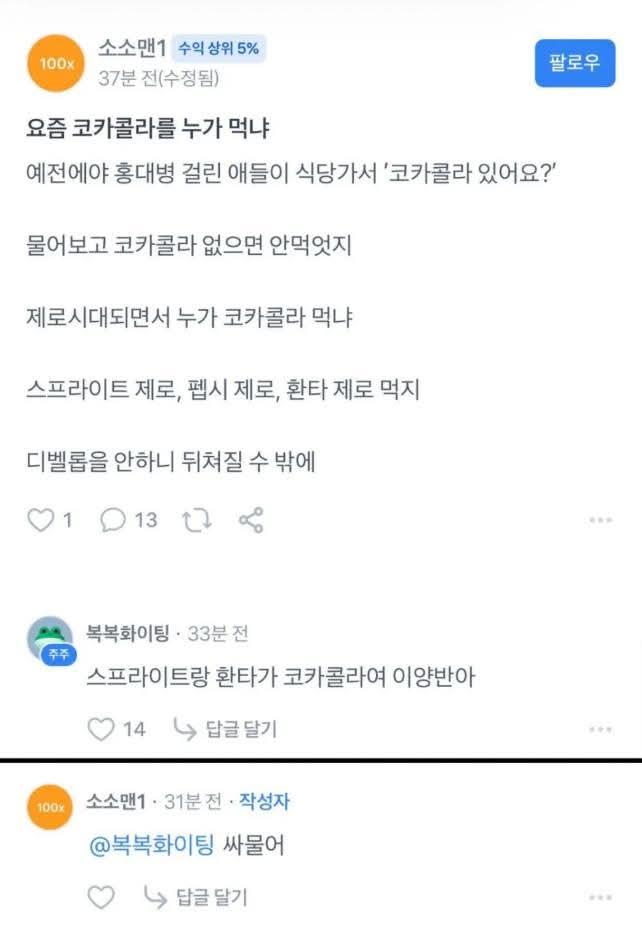Like 복복화이팅's comment

101,729
